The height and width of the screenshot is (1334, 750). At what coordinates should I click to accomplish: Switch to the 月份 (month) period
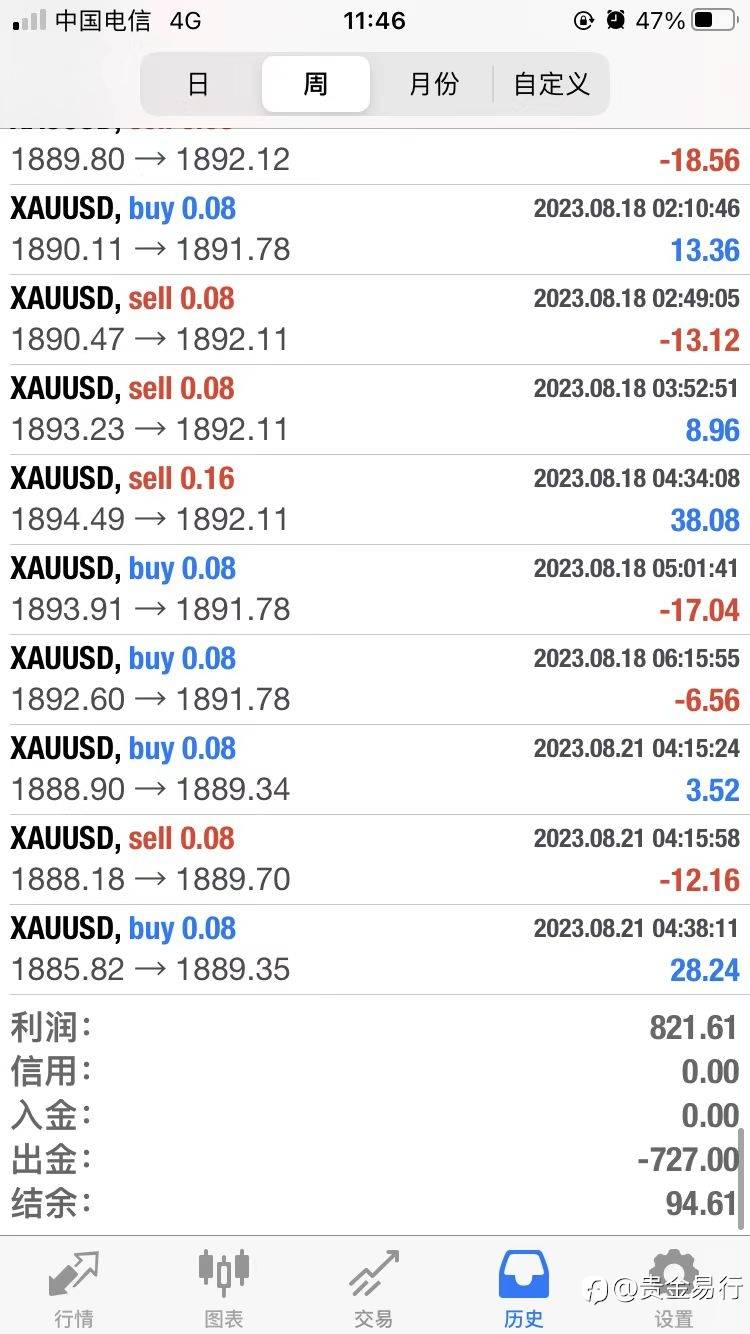(x=433, y=84)
